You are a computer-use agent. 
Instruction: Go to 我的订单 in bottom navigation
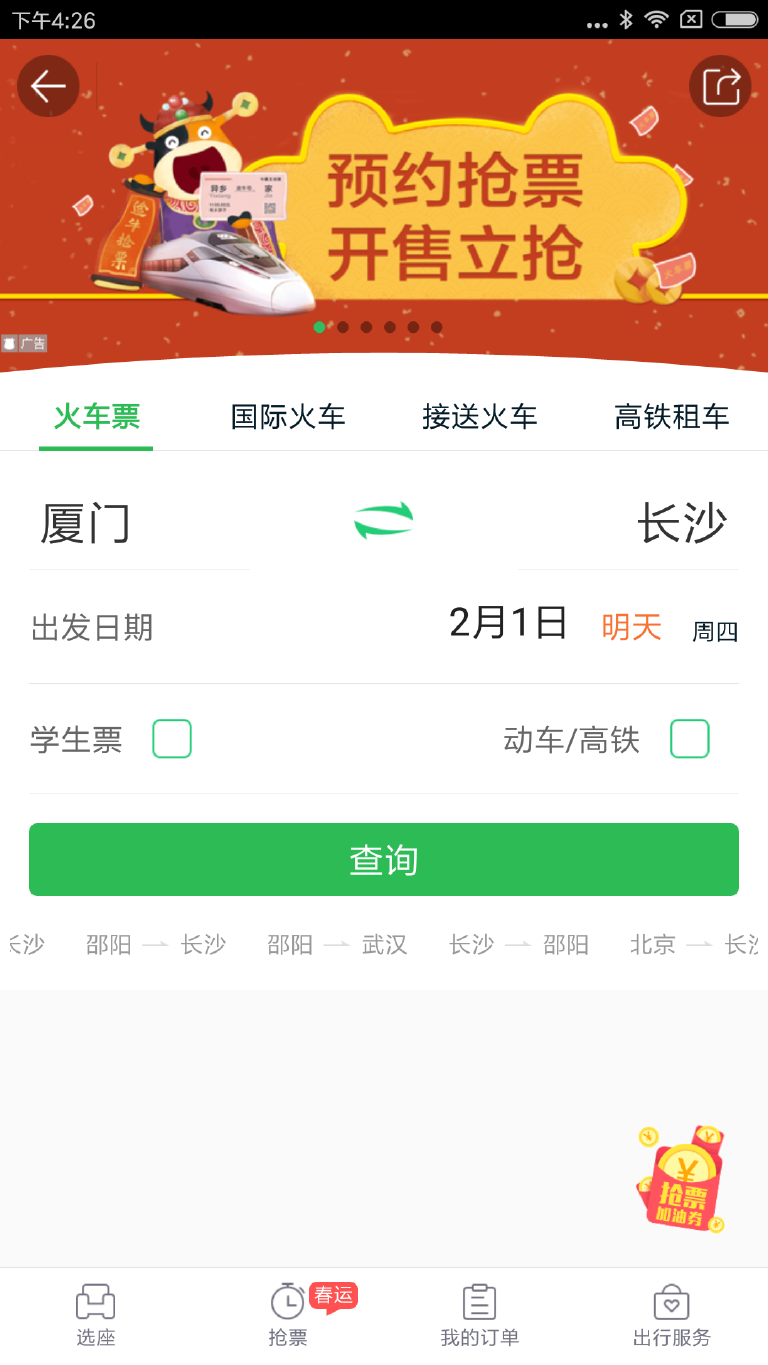coord(479,1317)
